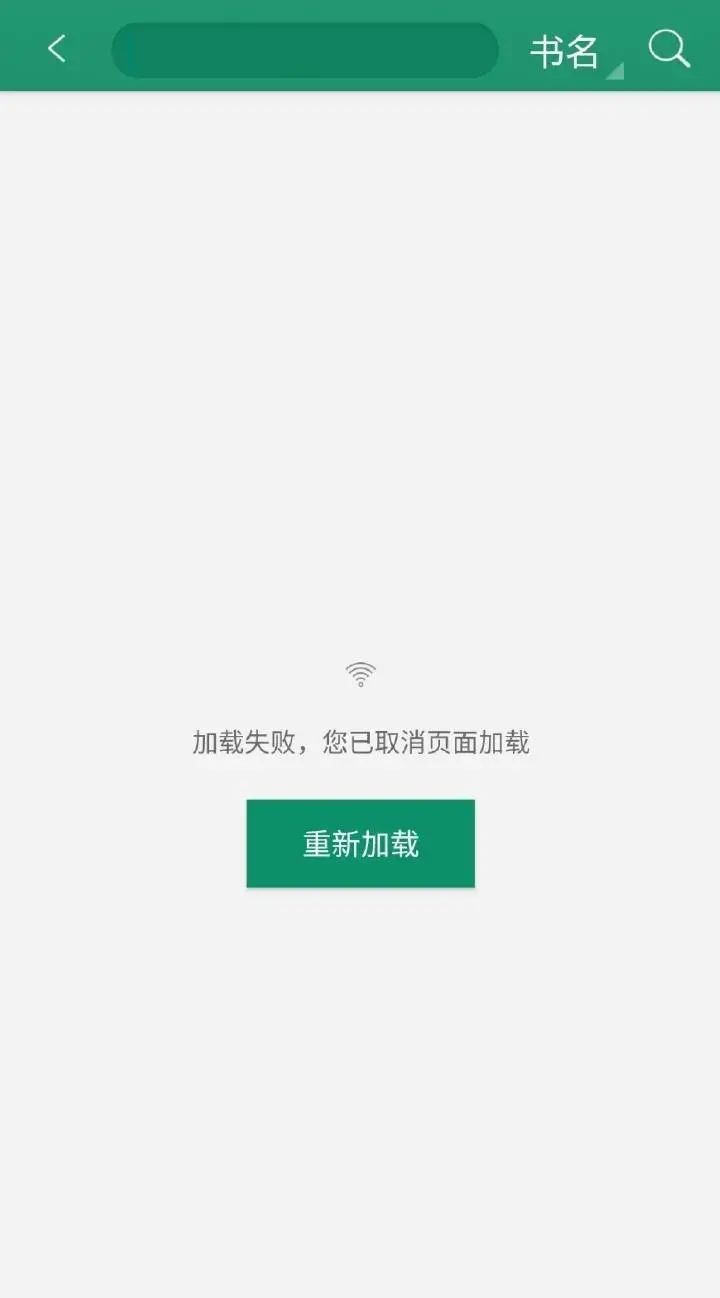Tap the empty search input field
Image resolution: width=720 pixels, height=1298 pixels.
tap(305, 50)
